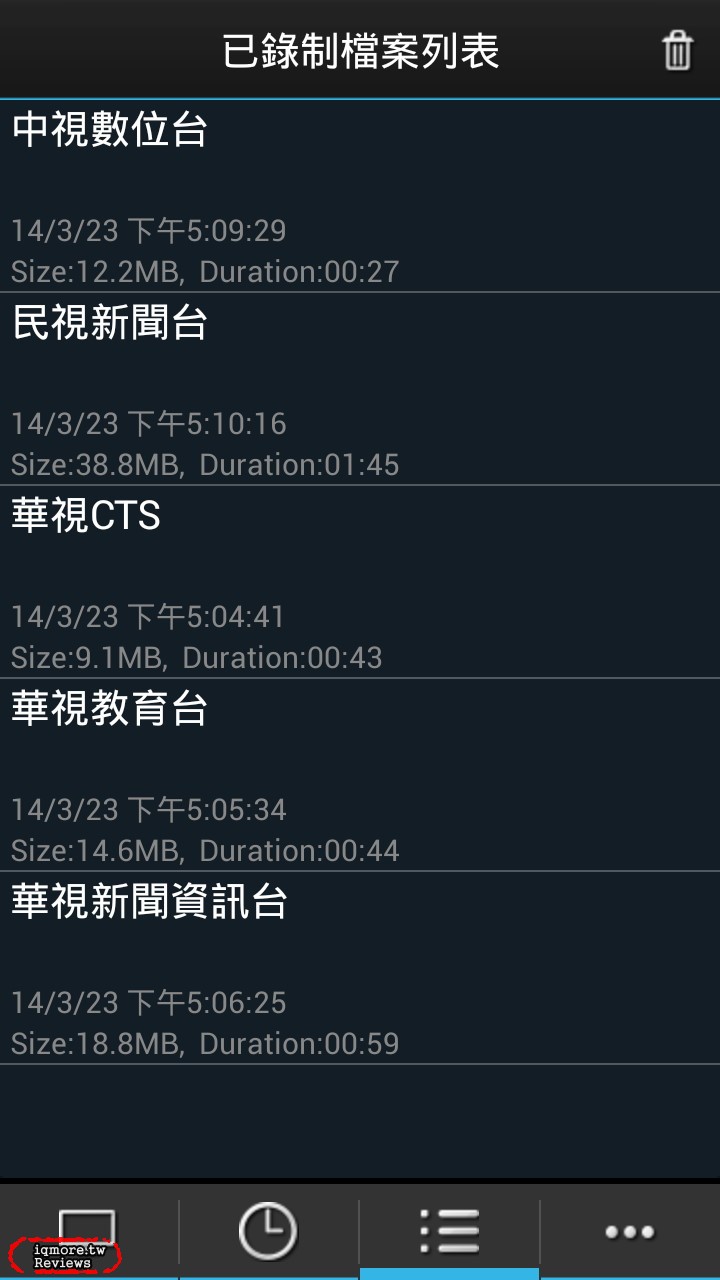Play the 華視CTS recorded file
The width and height of the screenshot is (720, 1280).
click(x=360, y=582)
